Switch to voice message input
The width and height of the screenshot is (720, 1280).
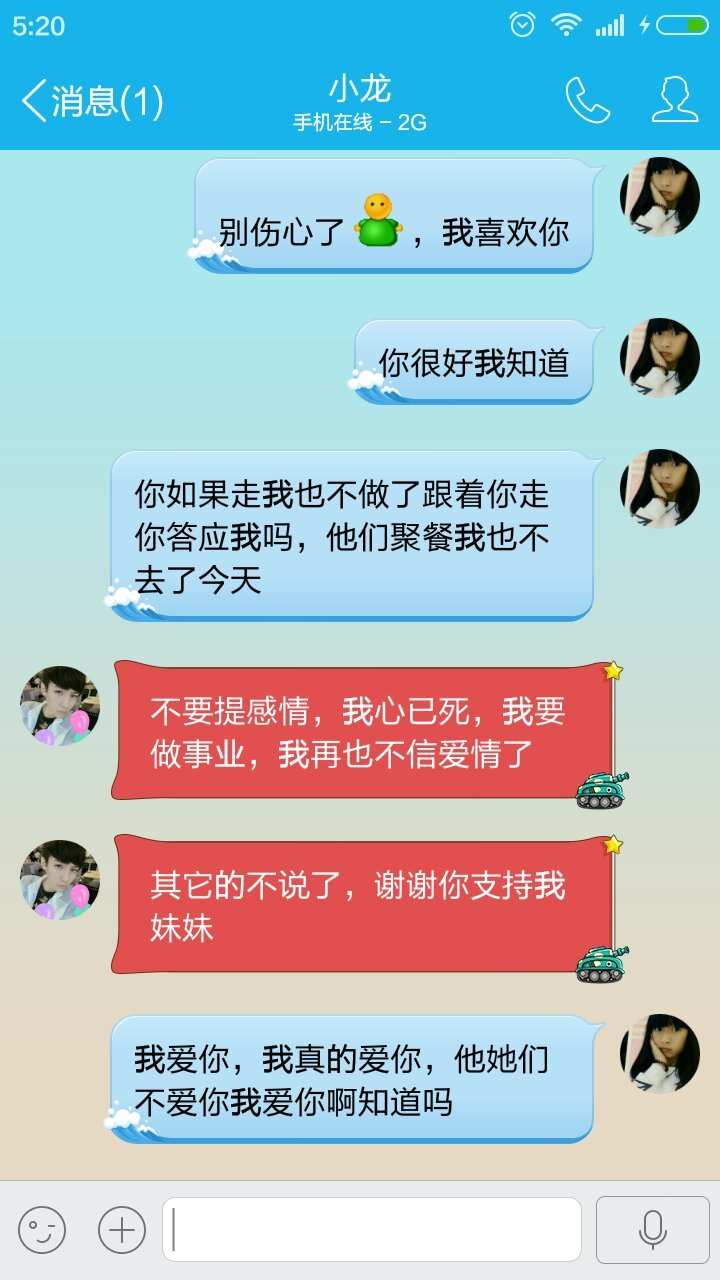[x=652, y=1230]
